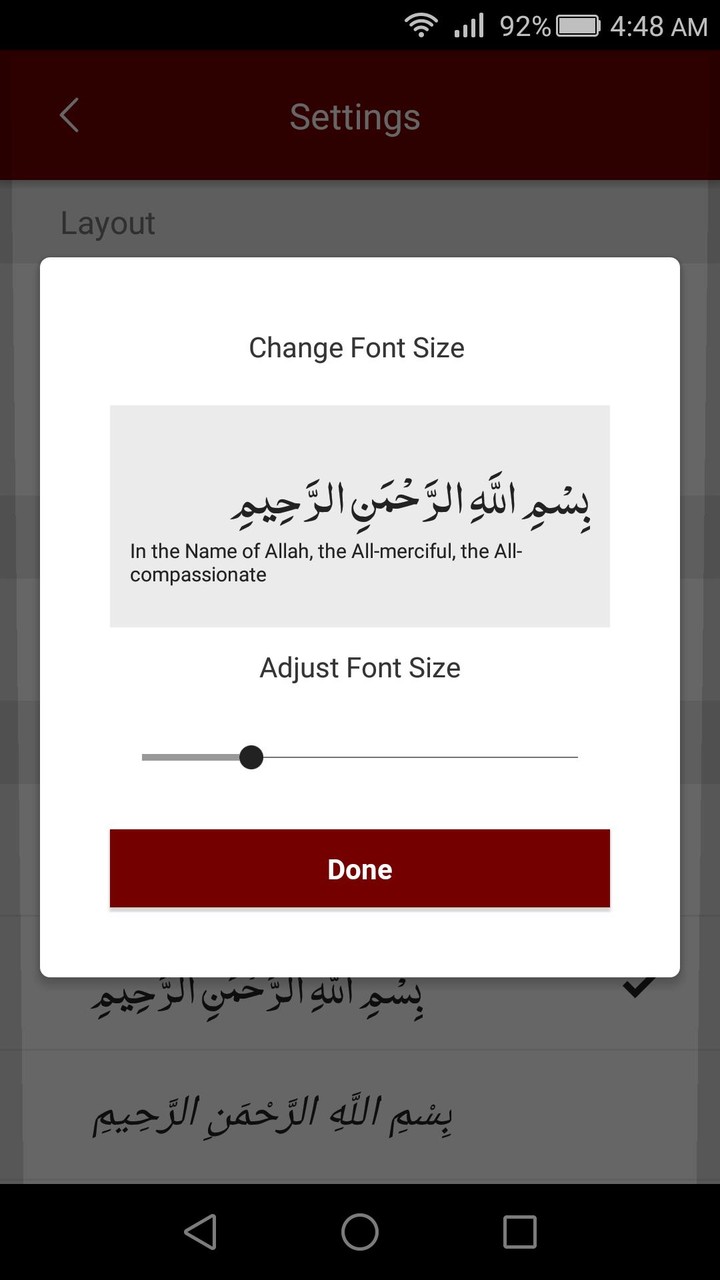Tap the Adjust Font Size slider handle
This screenshot has width=720, height=1280.
tap(251, 757)
